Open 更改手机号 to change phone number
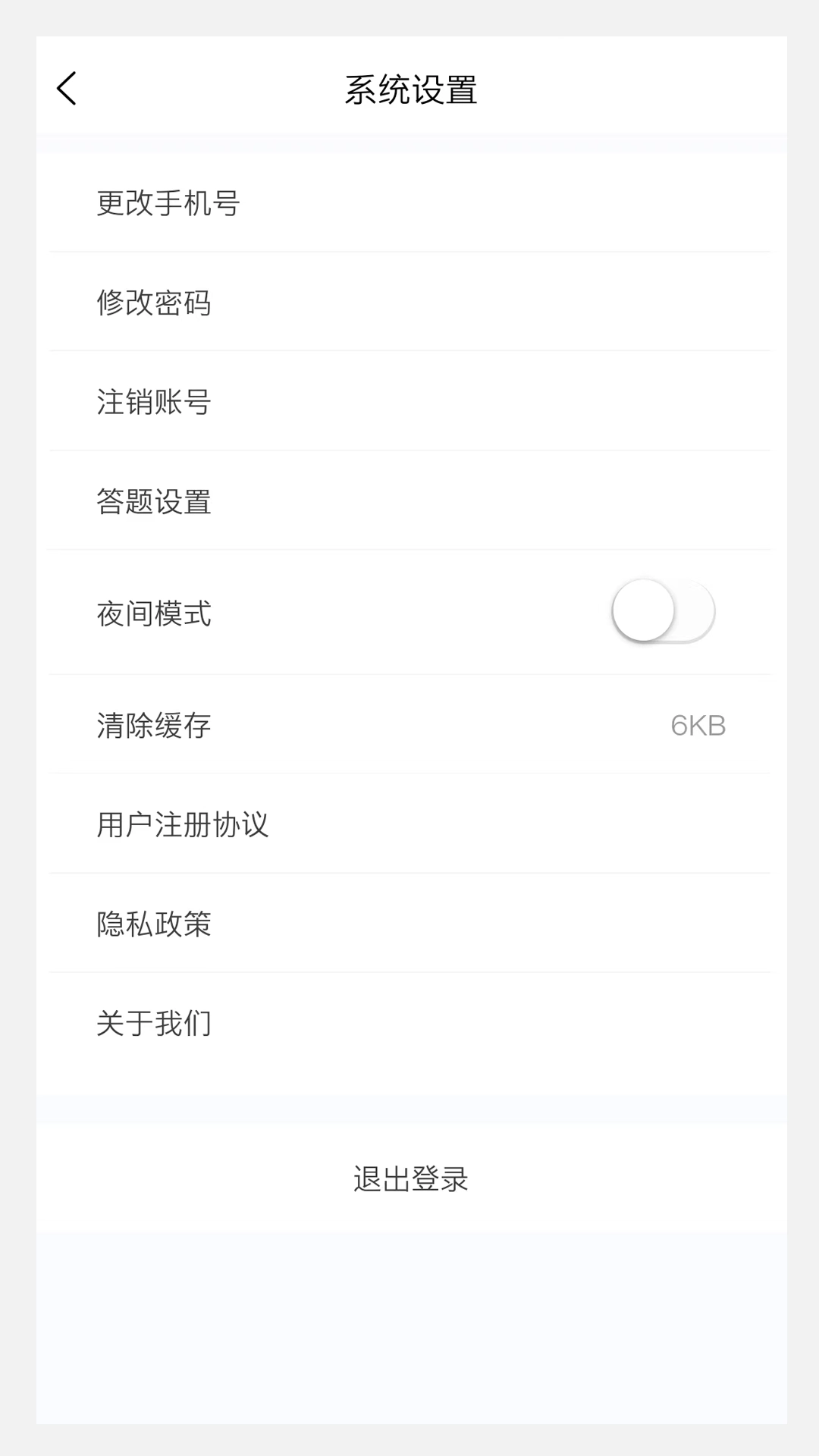Screen dimensions: 819x1456 409,202
